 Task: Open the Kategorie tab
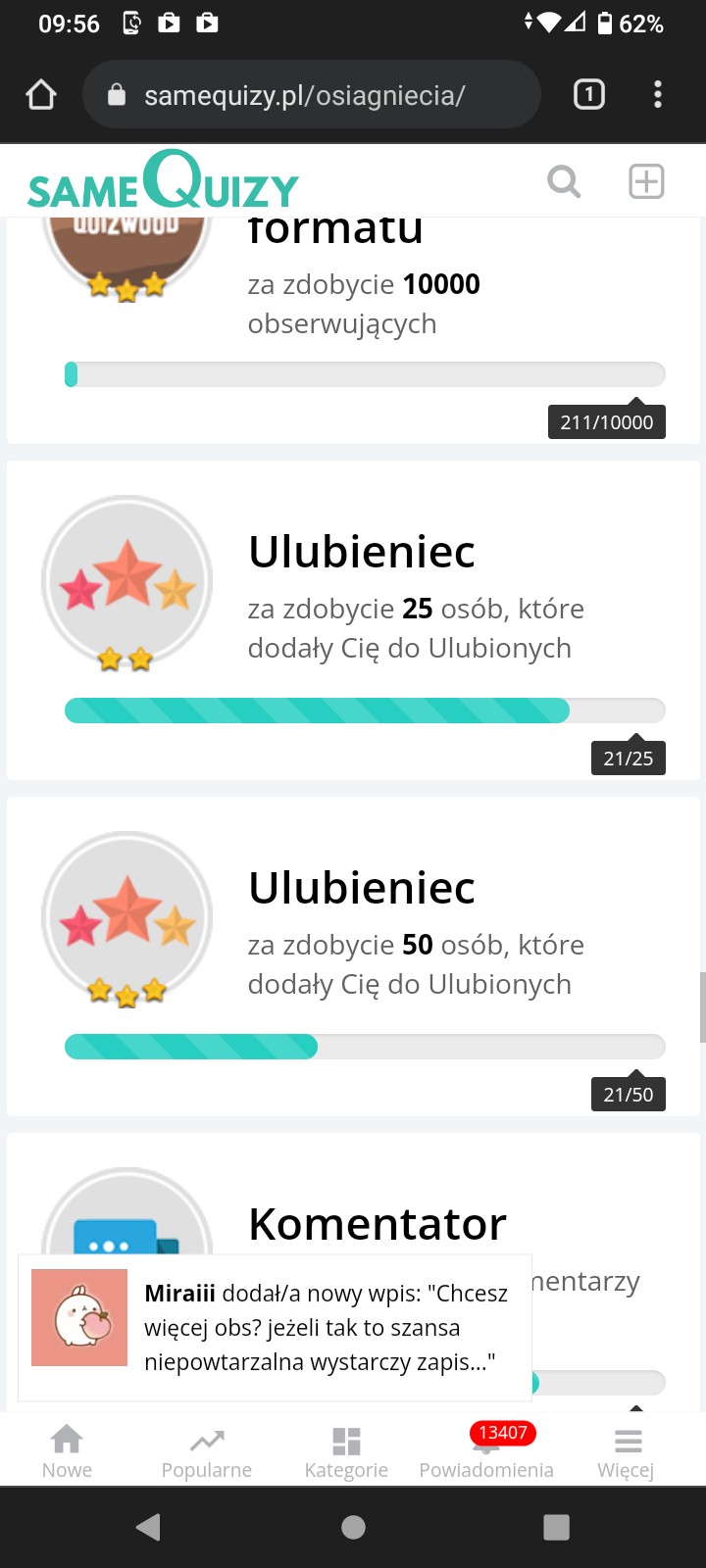point(346,1451)
